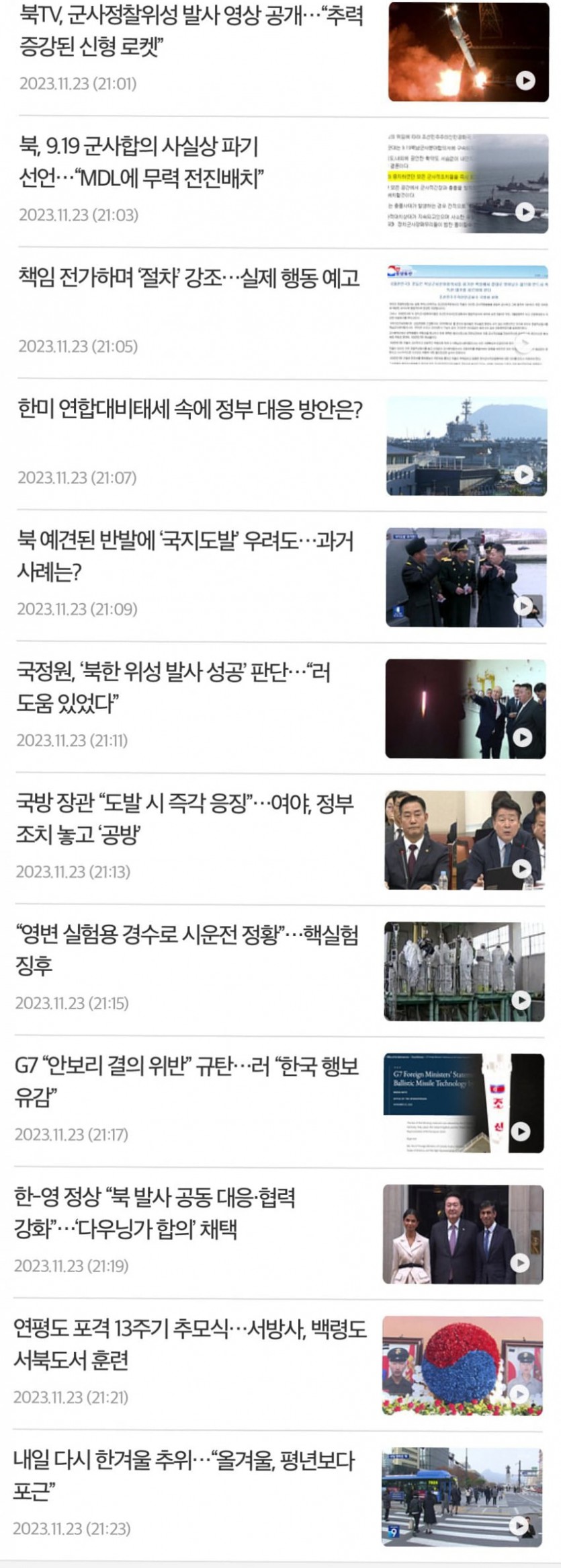Screen dimensions: 561x1568
Task: Open the 국정원 북한 위성 발사 성공 article
Action: coord(173,687)
